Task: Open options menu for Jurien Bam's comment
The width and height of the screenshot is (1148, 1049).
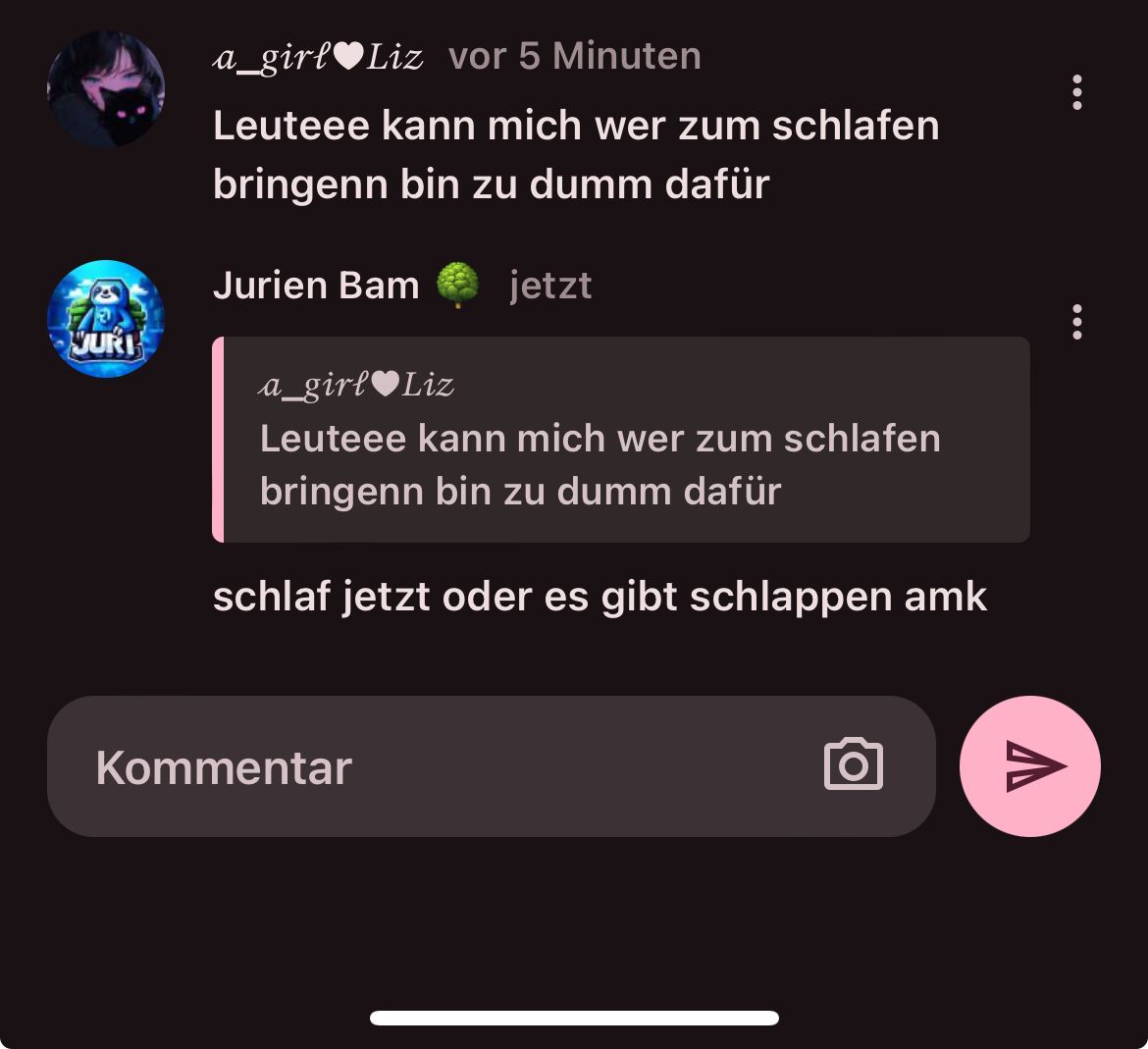Action: 1077,322
